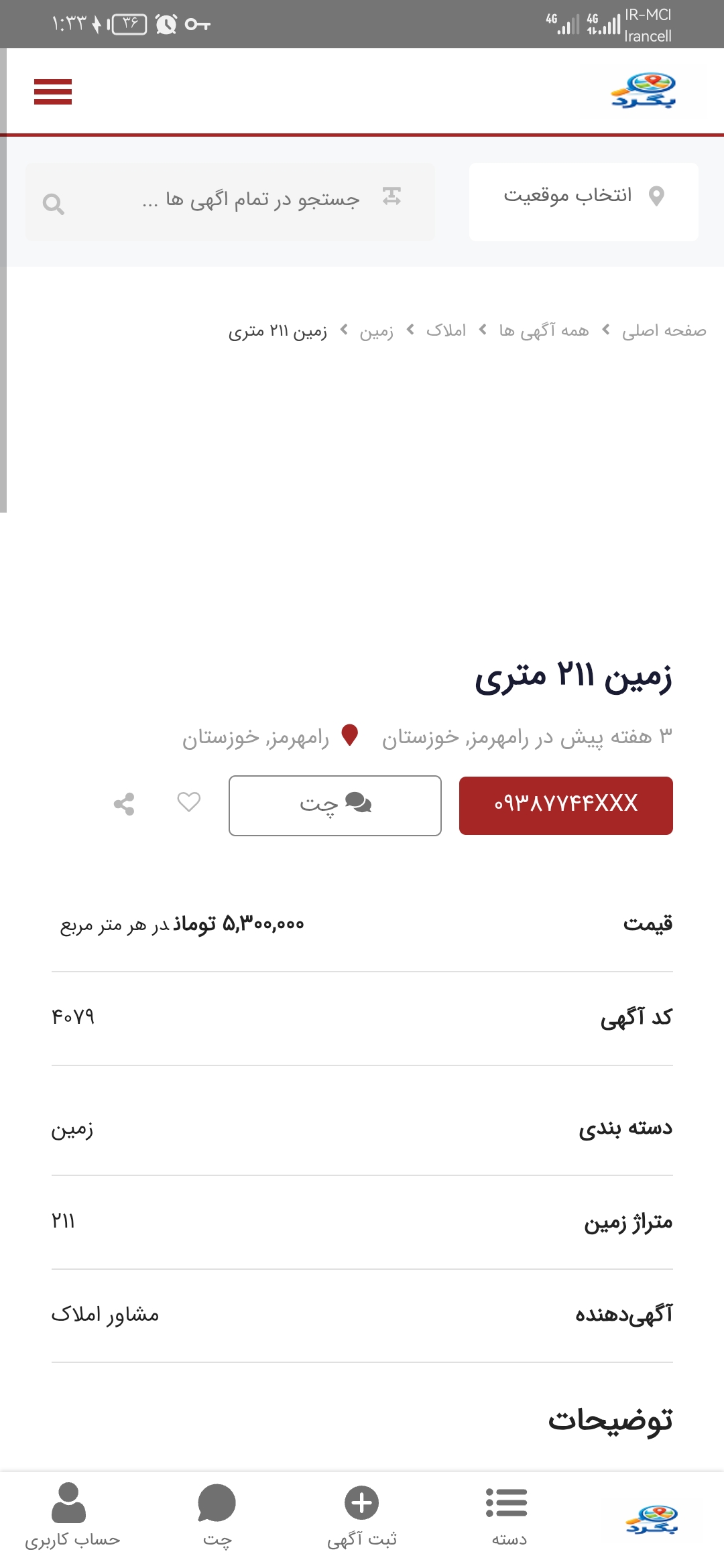Share this land listing

[x=124, y=803]
